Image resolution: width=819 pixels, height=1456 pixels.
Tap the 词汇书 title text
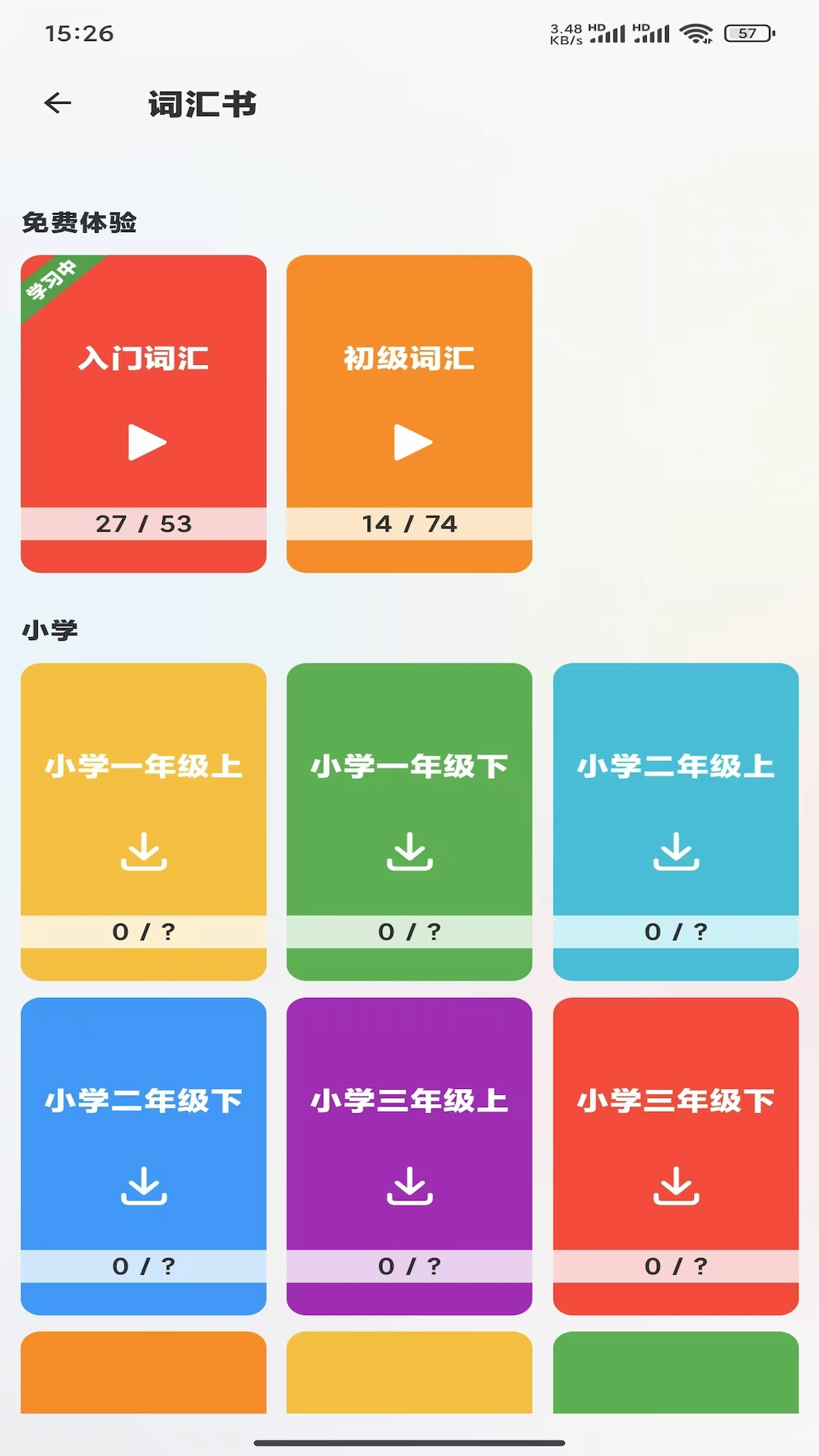(x=201, y=105)
